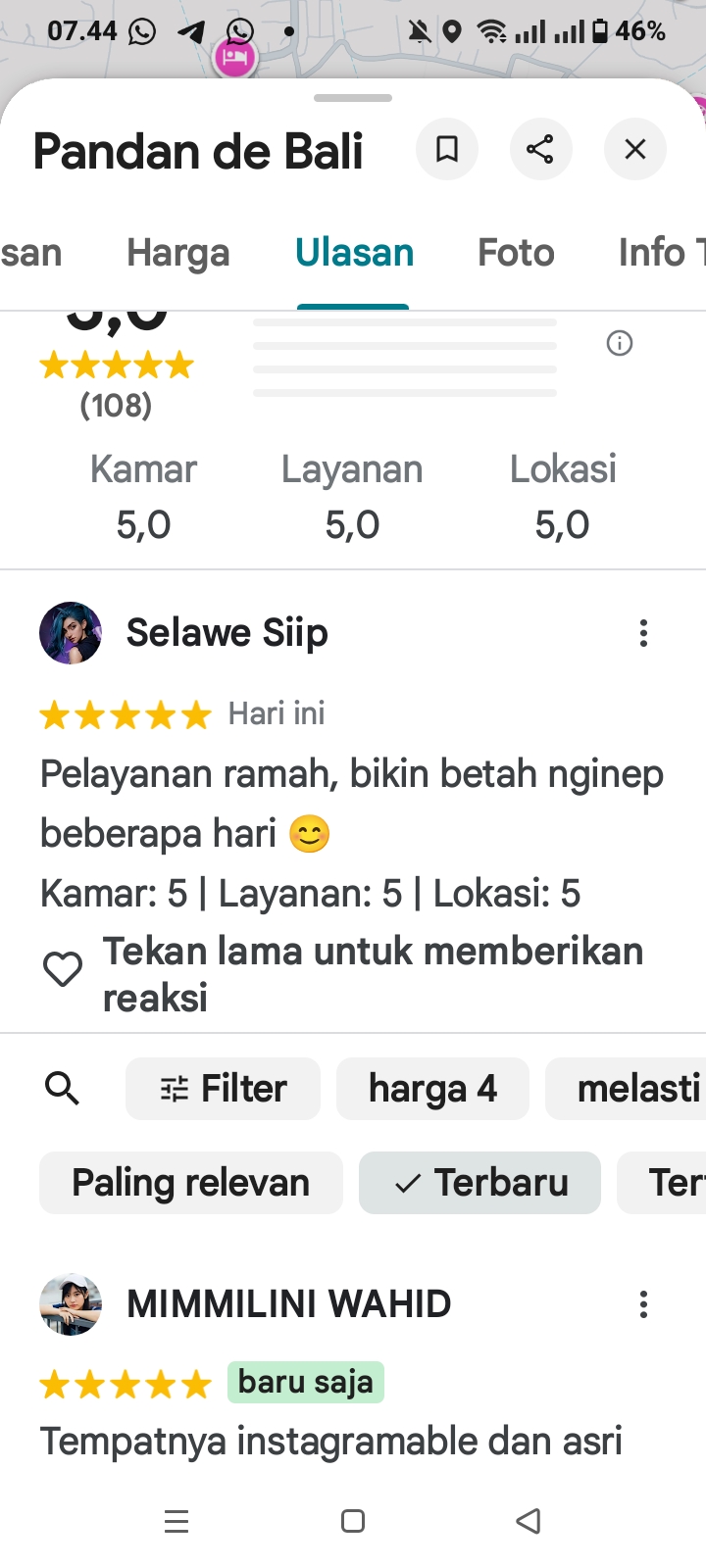The height and width of the screenshot is (1568, 706).
Task: Close the Pandan de Bali panel
Action: [x=635, y=149]
